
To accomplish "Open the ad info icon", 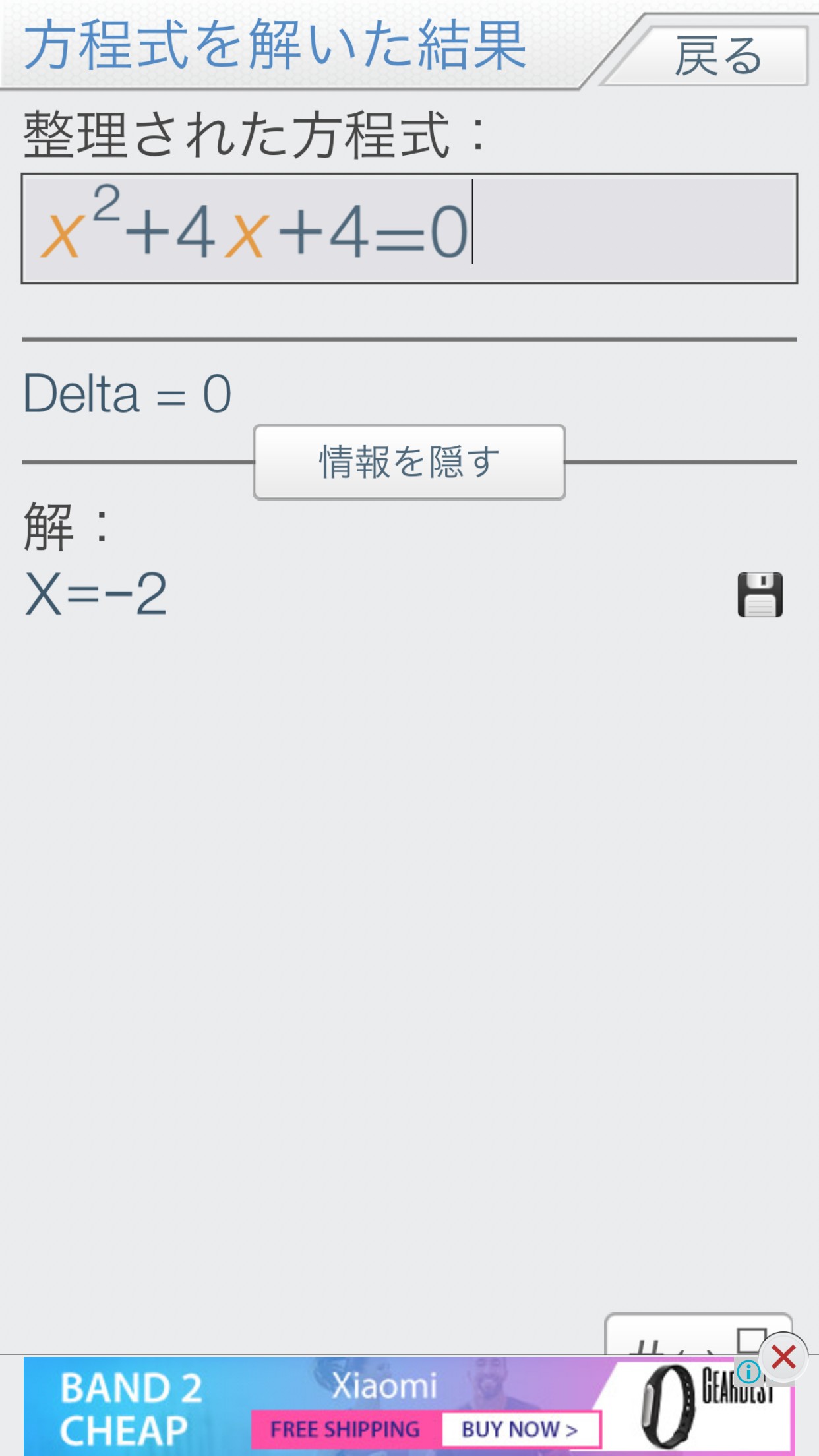I will coord(748,1372).
